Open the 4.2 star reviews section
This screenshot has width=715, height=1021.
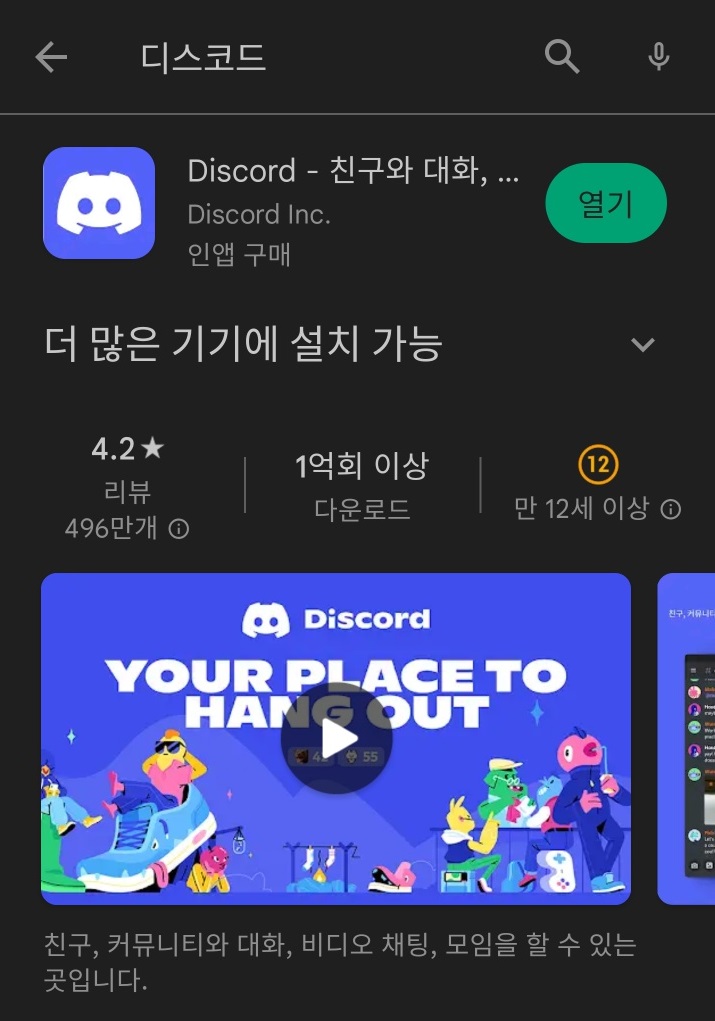coord(127,488)
